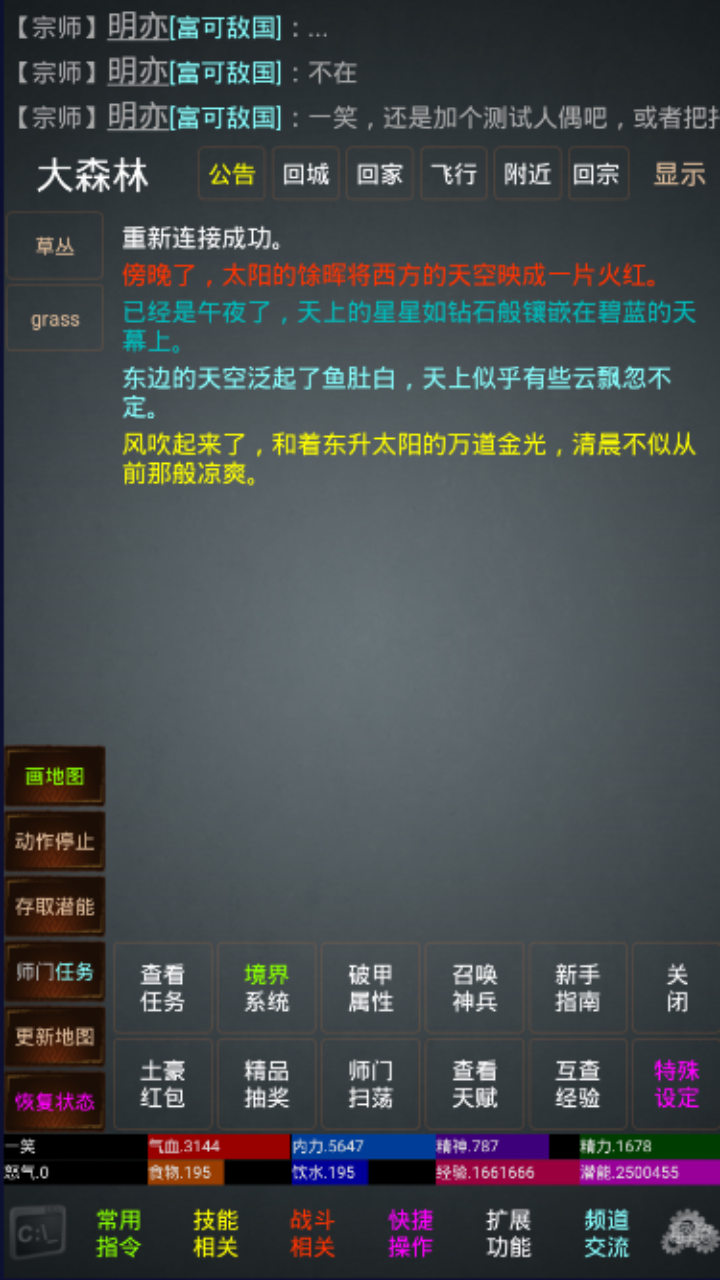Open 查看任务 to view quests

[x=163, y=988]
